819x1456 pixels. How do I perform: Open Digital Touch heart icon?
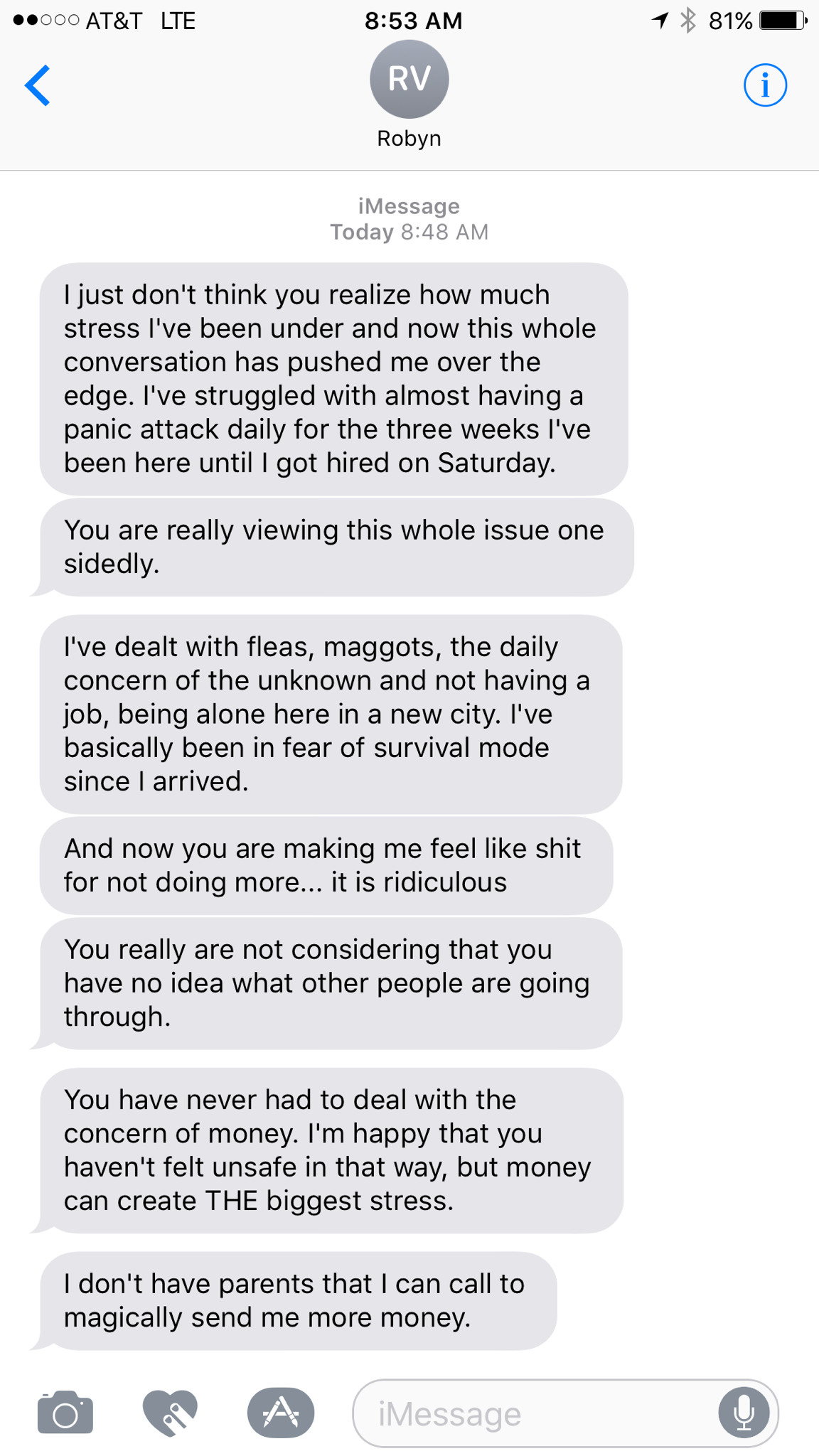pyautogui.click(x=170, y=1413)
